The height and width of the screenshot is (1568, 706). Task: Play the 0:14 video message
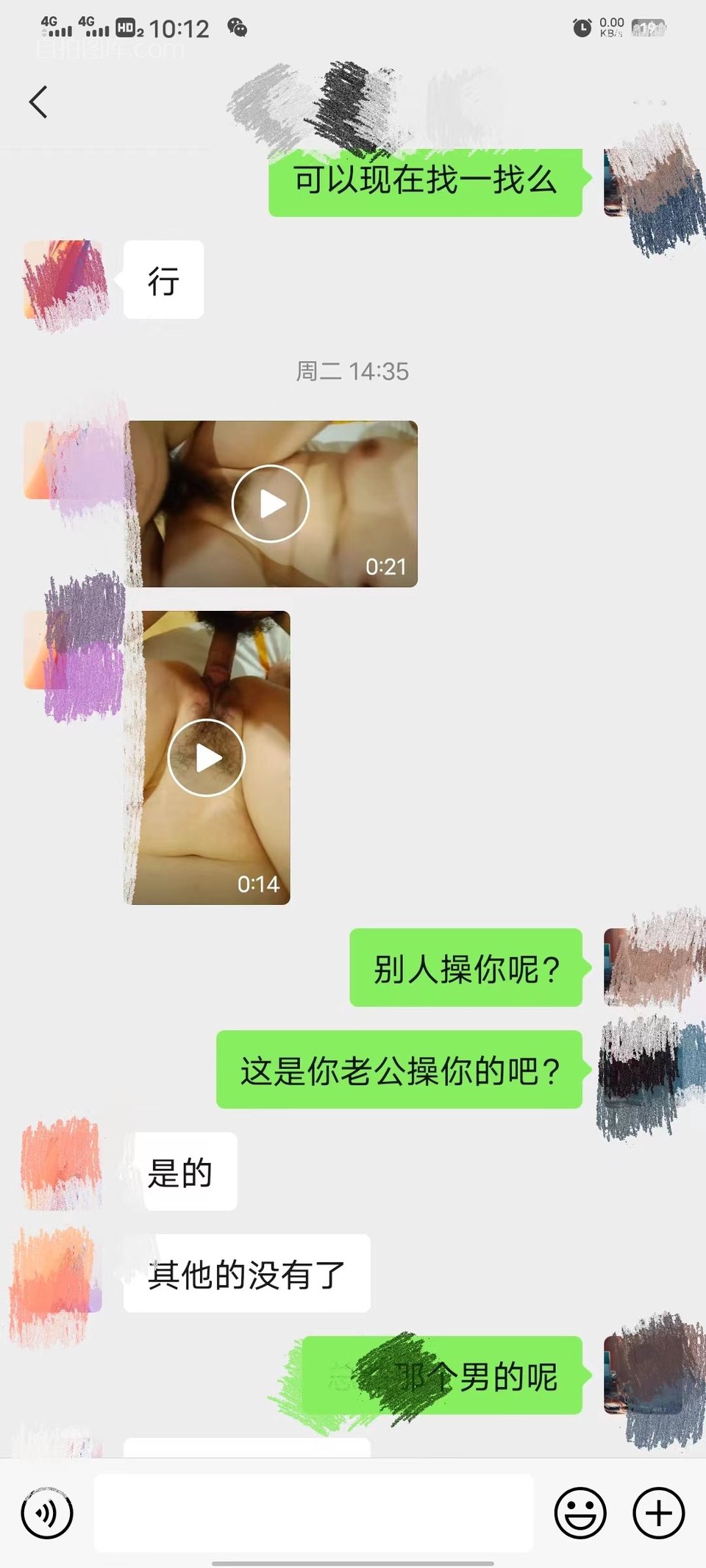pyautogui.click(x=207, y=758)
